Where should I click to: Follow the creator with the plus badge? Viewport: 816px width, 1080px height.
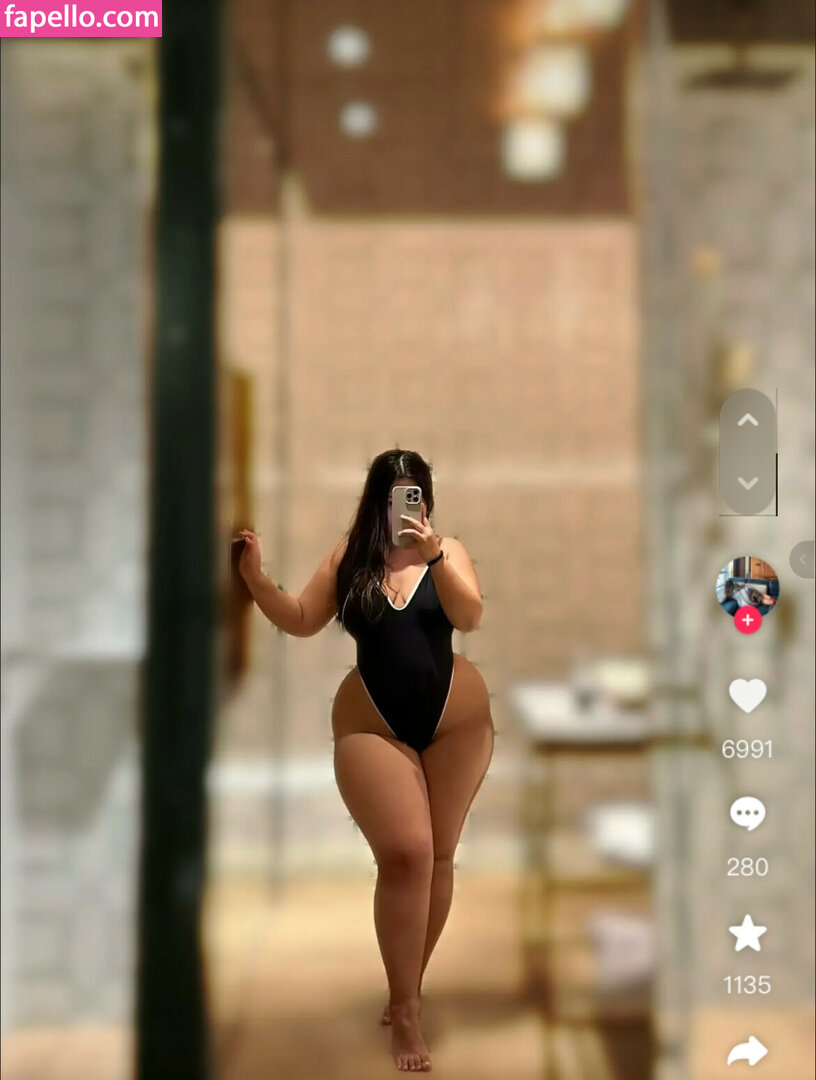[x=747, y=620]
